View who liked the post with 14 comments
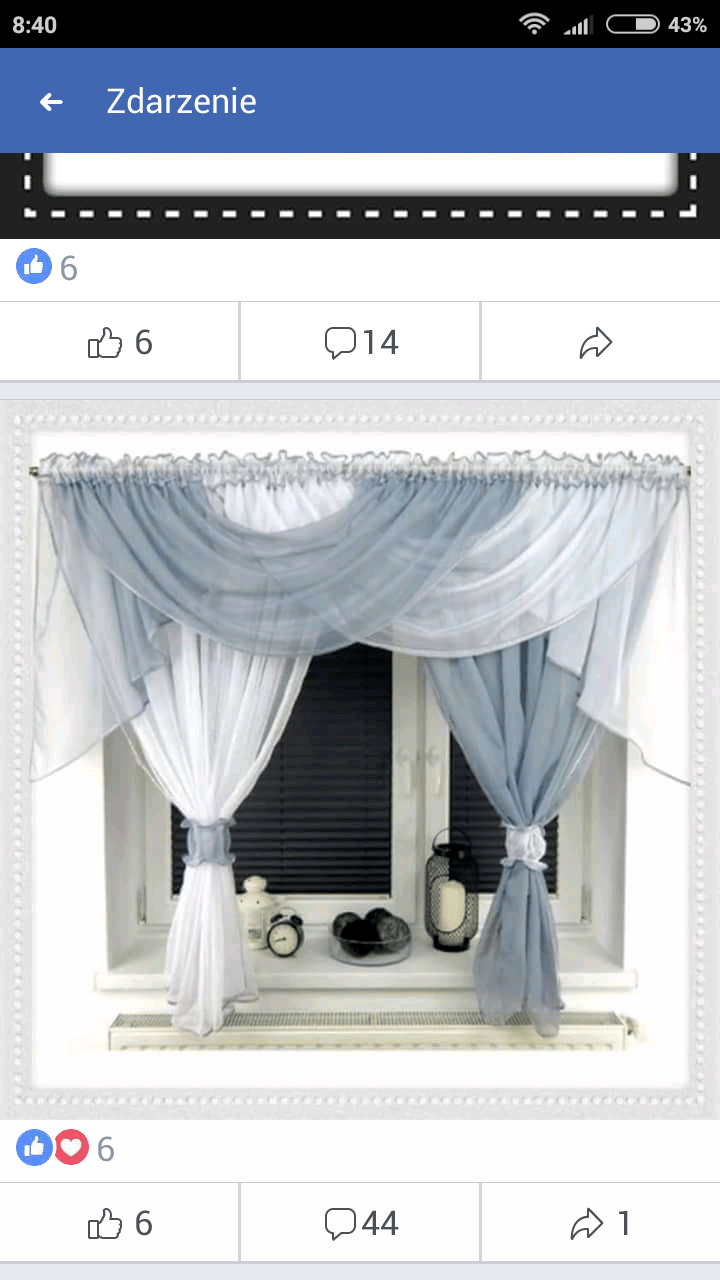This screenshot has width=720, height=1280. [x=47, y=267]
